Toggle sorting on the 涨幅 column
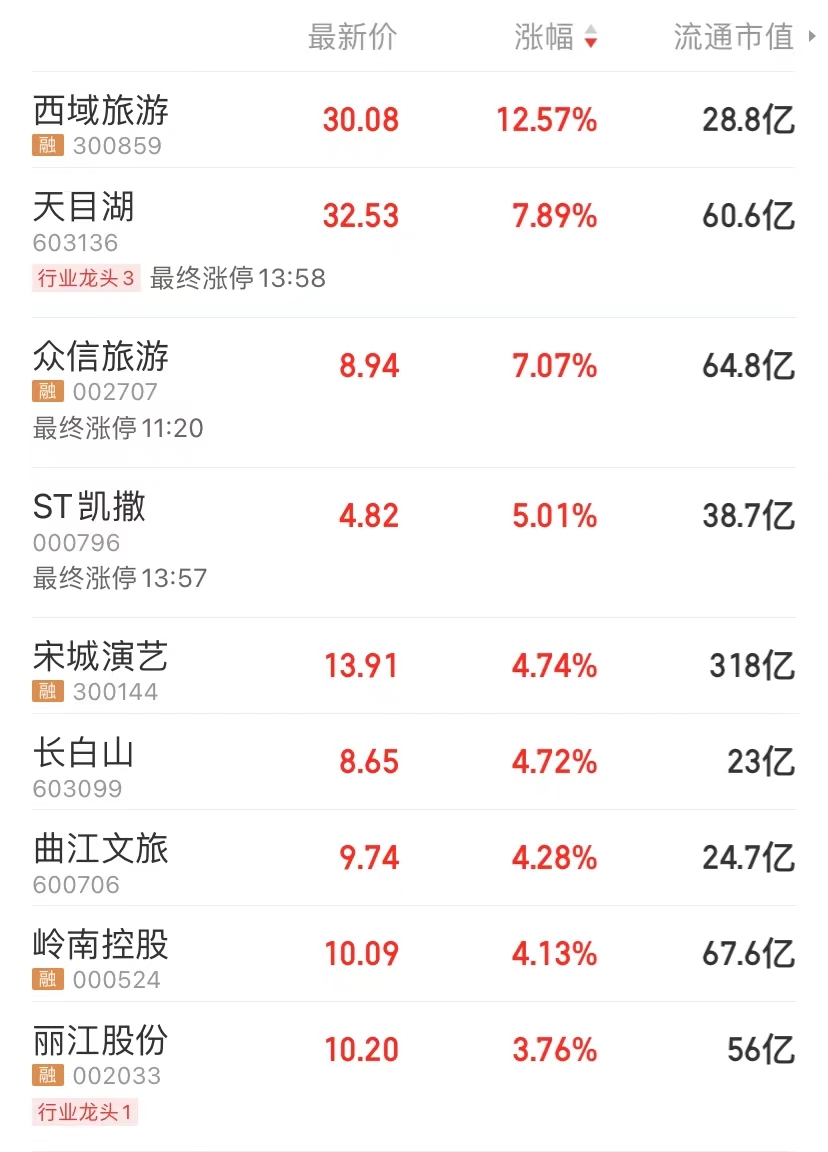The width and height of the screenshot is (828, 1152). 556,38
